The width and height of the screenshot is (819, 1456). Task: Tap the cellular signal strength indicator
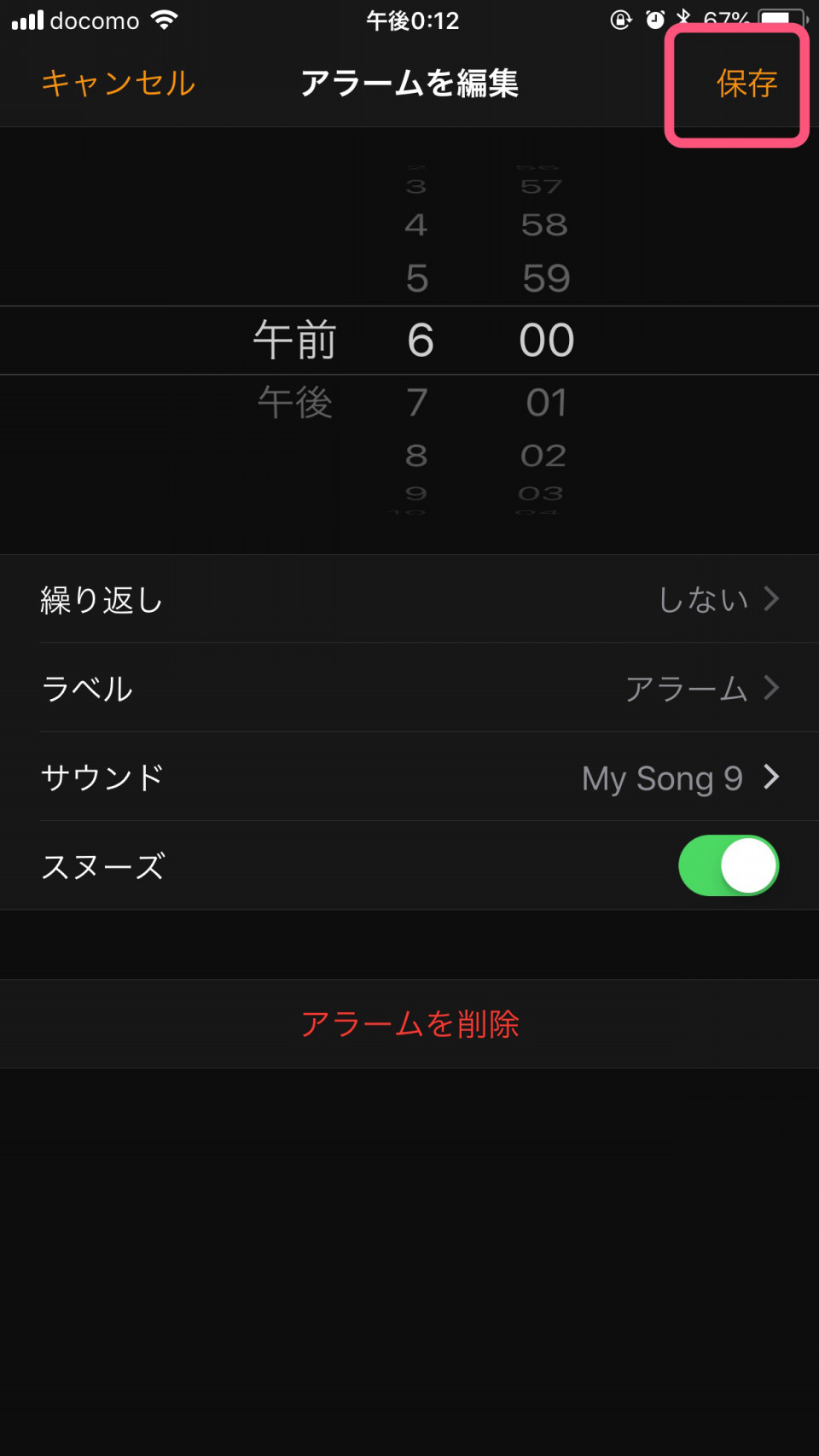(27, 19)
